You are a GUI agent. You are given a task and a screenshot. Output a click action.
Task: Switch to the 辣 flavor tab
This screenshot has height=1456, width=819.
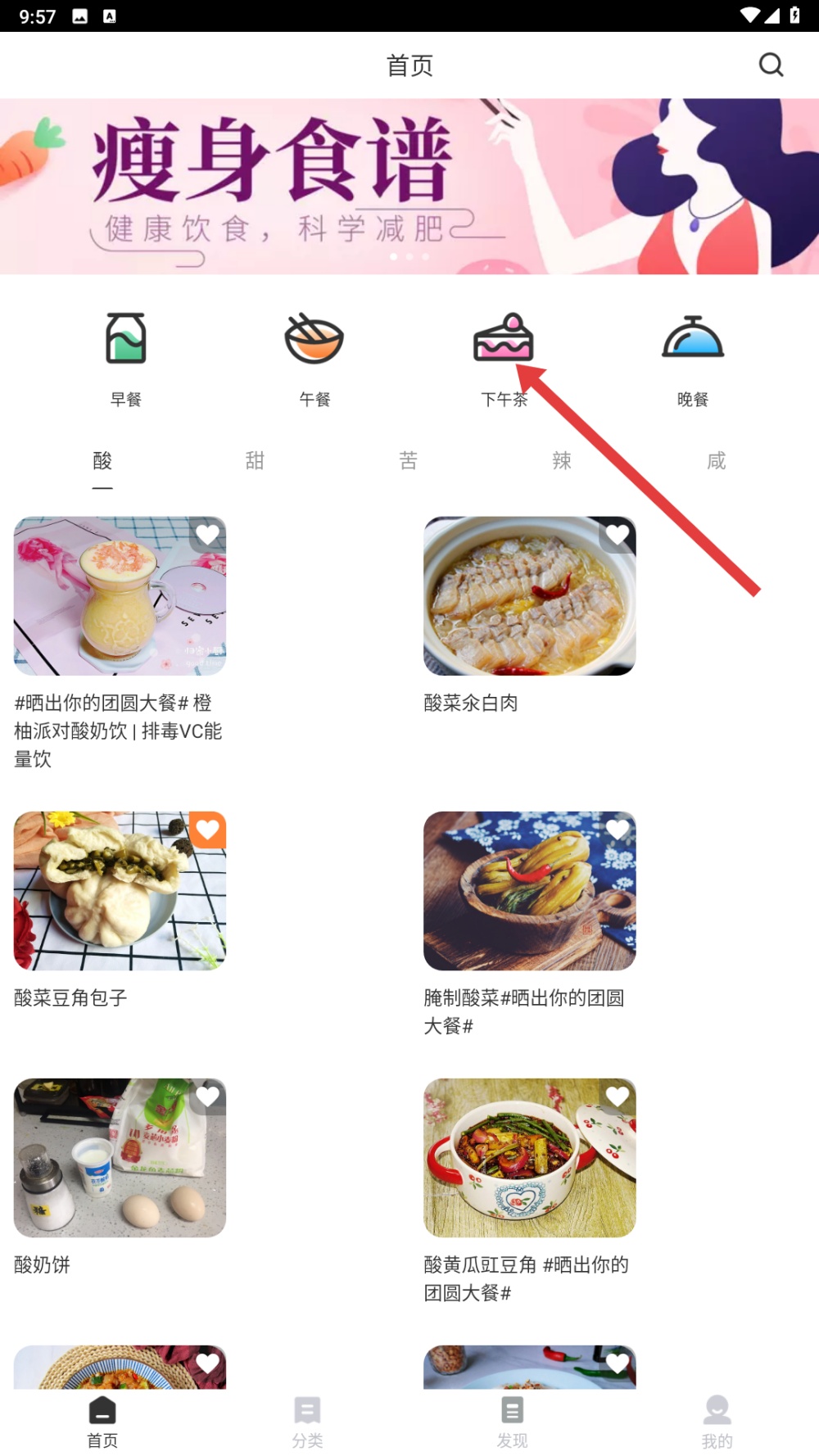tap(562, 461)
